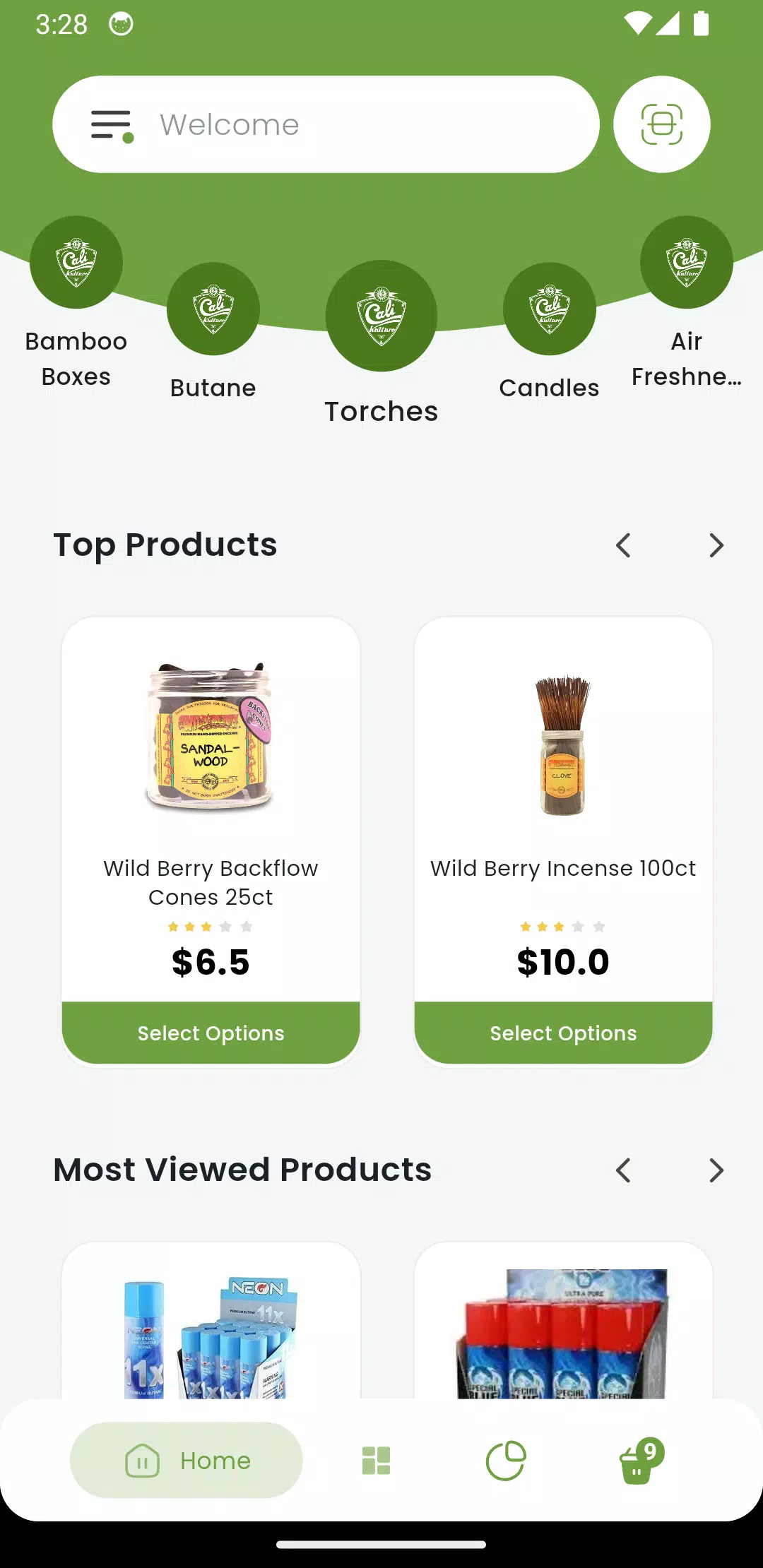Show next Top Products

point(716,545)
